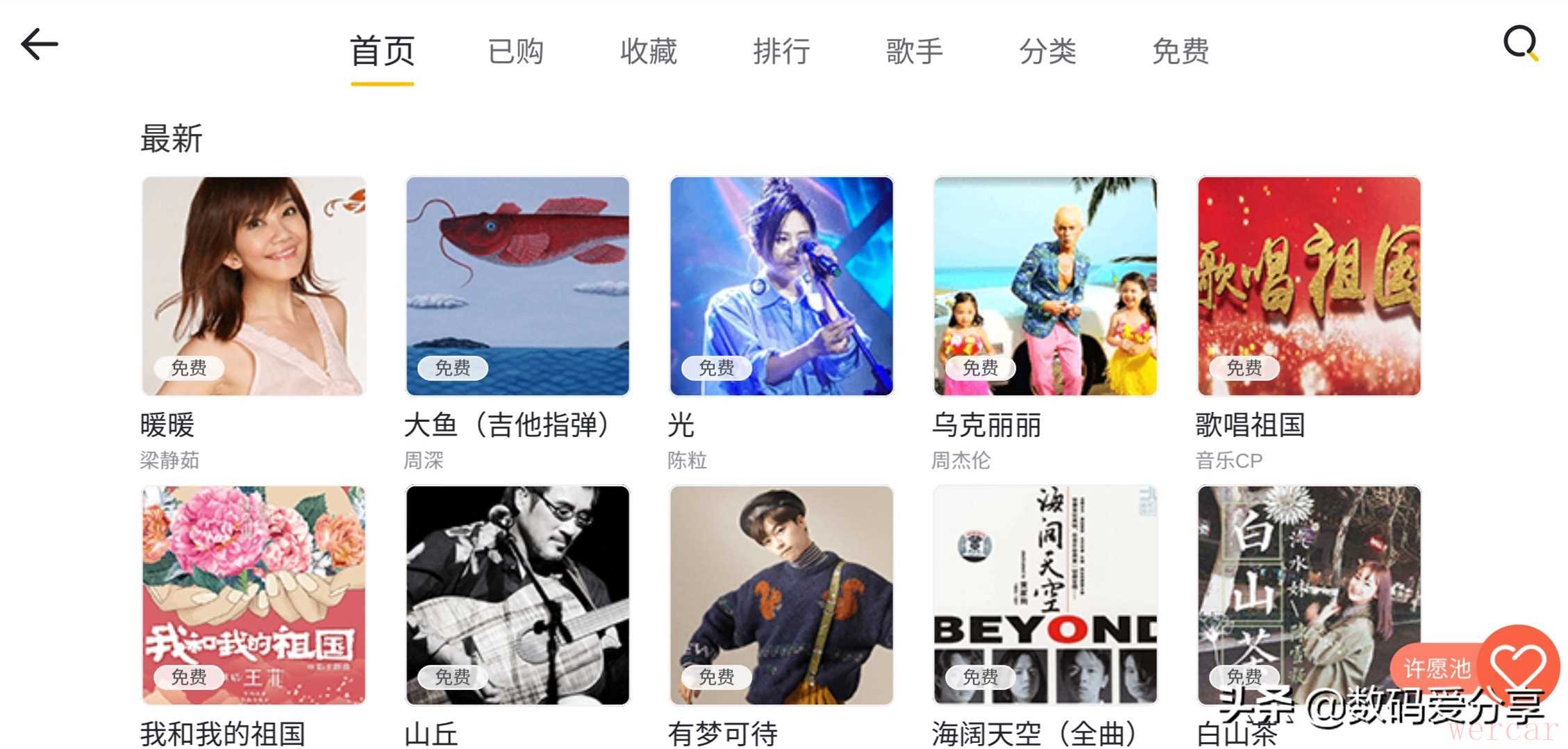Viewport: 1568px width, 749px height.
Task: Switch to the 分类 tab
Action: (1047, 51)
